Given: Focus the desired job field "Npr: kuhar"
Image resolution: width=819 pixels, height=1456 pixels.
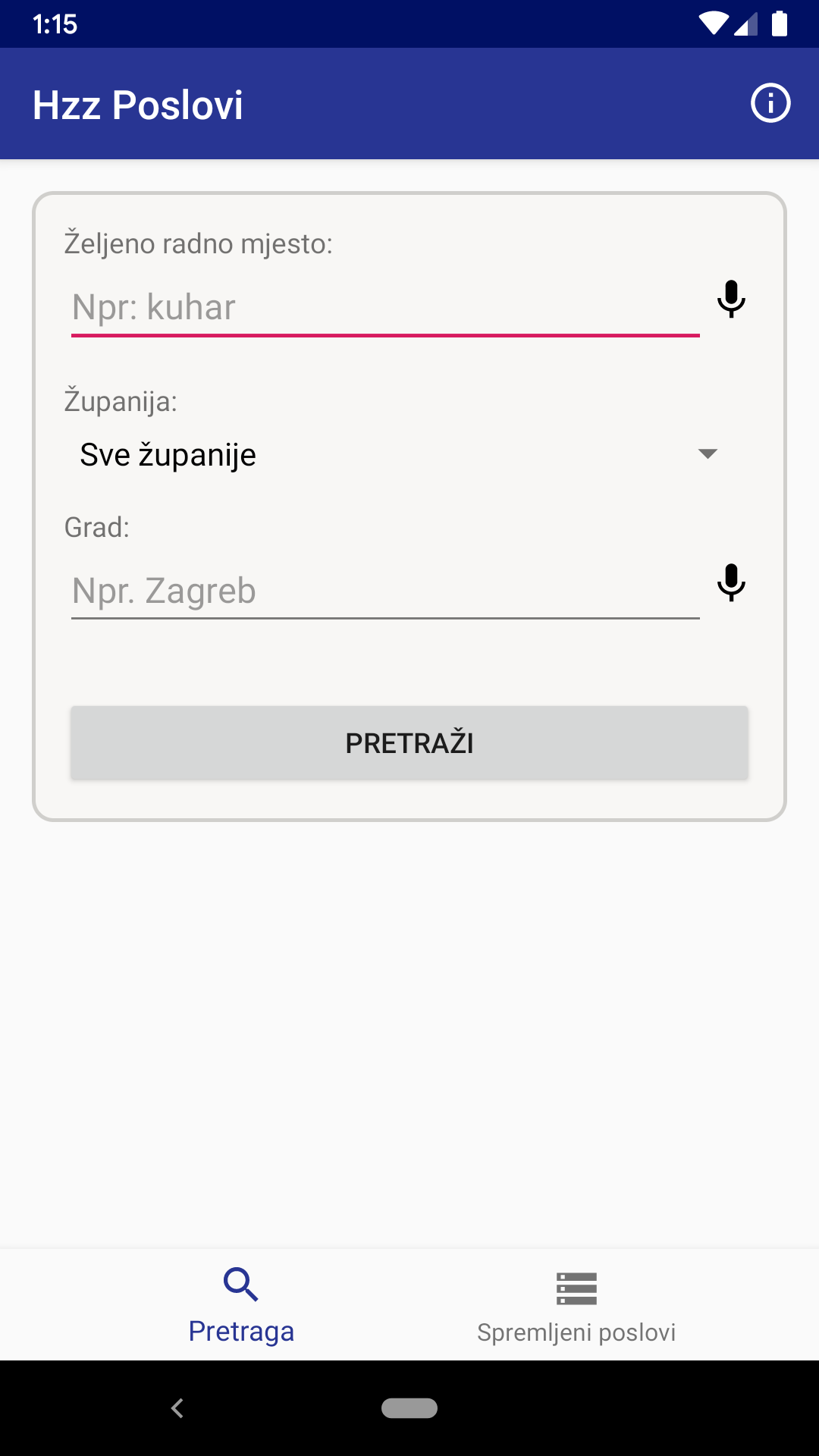Looking at the screenshot, I should coord(384,308).
